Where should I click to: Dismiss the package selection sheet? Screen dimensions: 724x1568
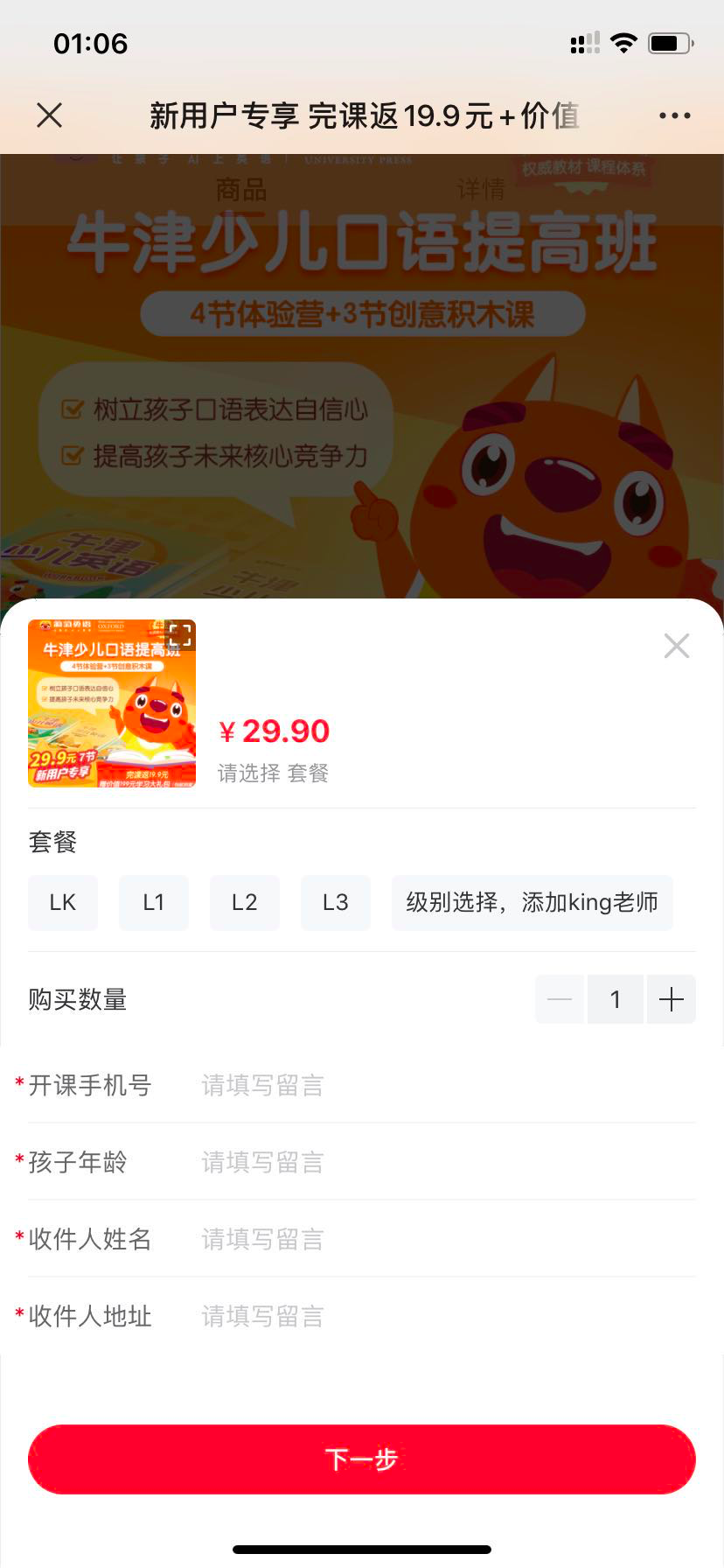coord(676,646)
